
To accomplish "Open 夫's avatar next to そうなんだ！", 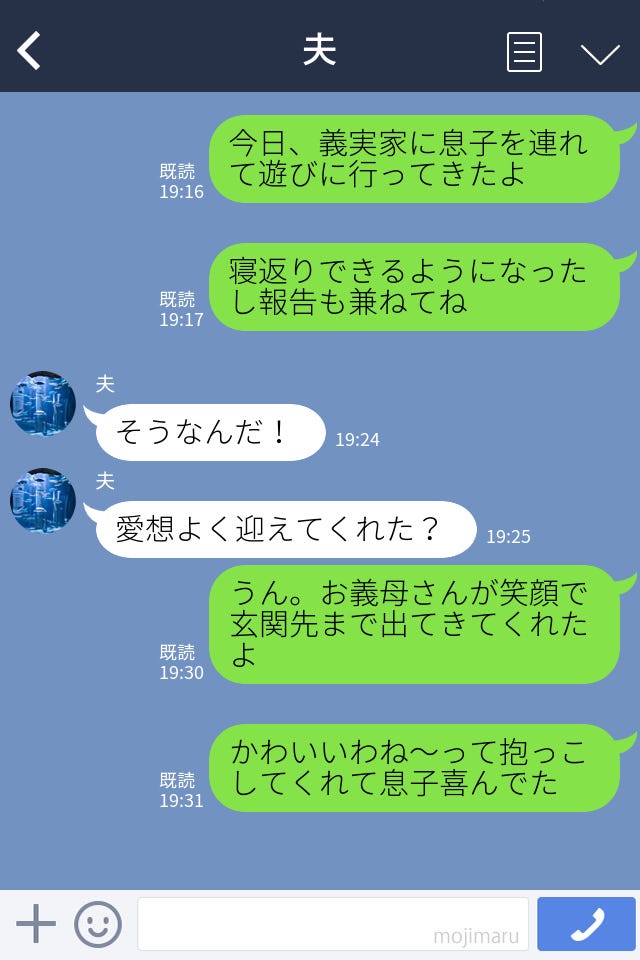I will point(43,404).
